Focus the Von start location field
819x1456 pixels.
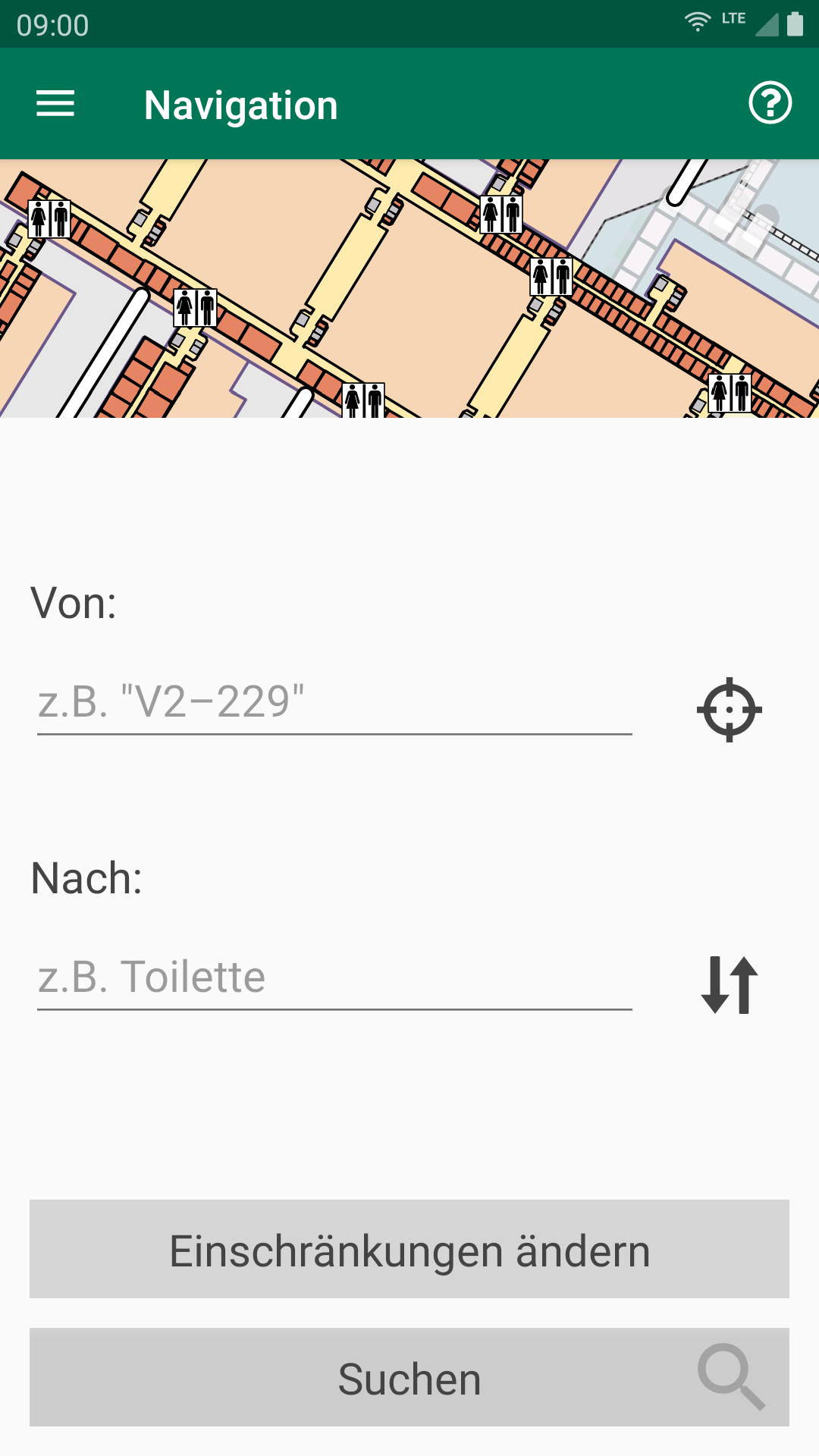pos(334,702)
